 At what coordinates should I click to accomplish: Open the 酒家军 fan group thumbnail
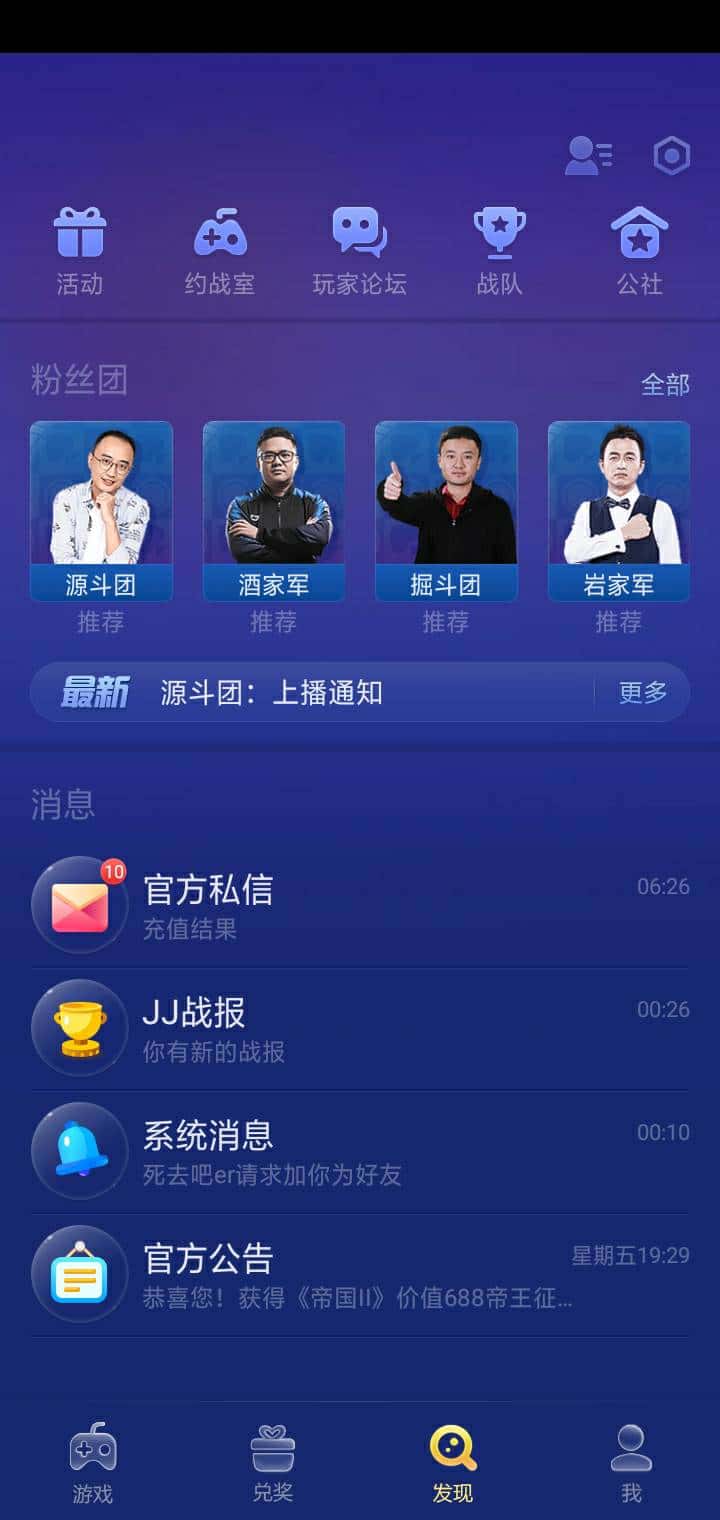tap(273, 505)
